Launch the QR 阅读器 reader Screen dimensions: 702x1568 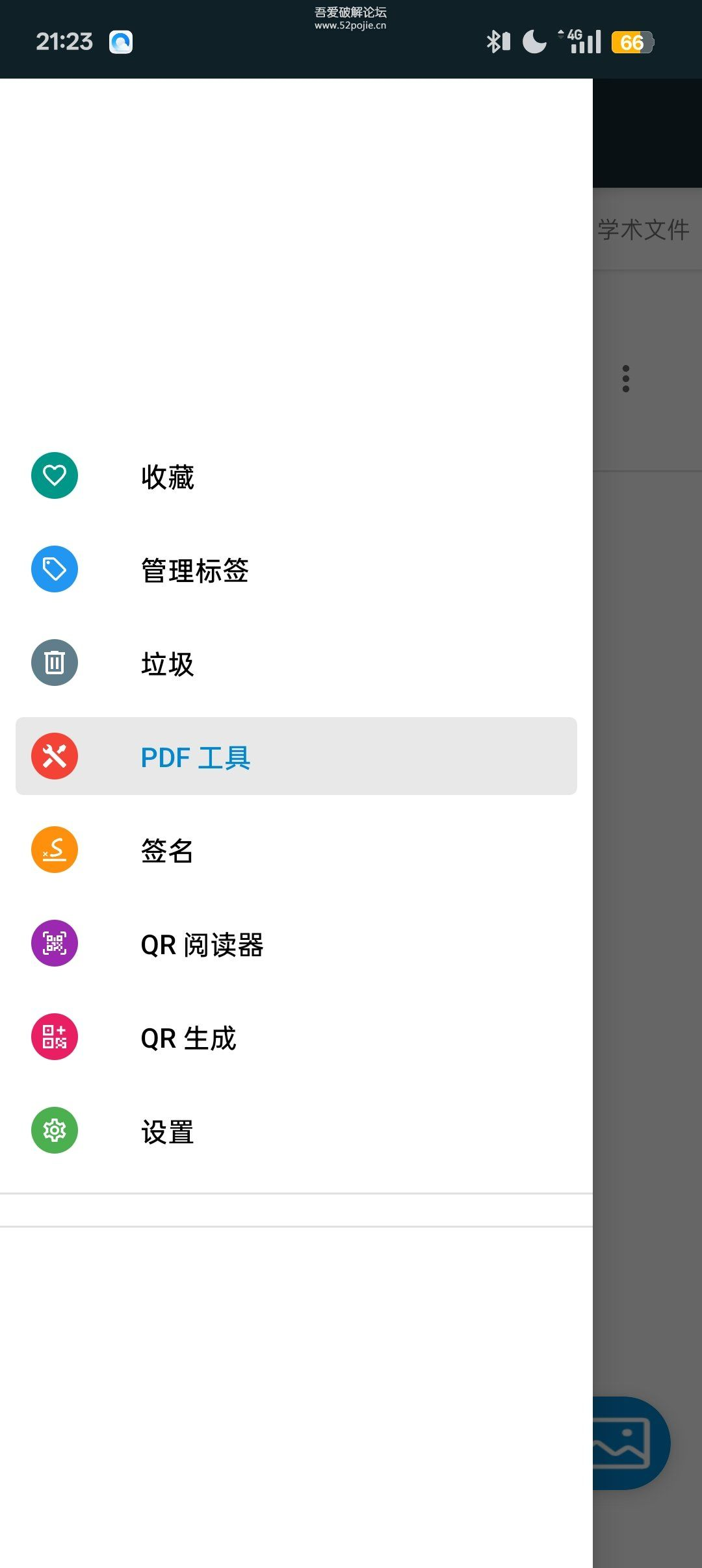[201, 944]
